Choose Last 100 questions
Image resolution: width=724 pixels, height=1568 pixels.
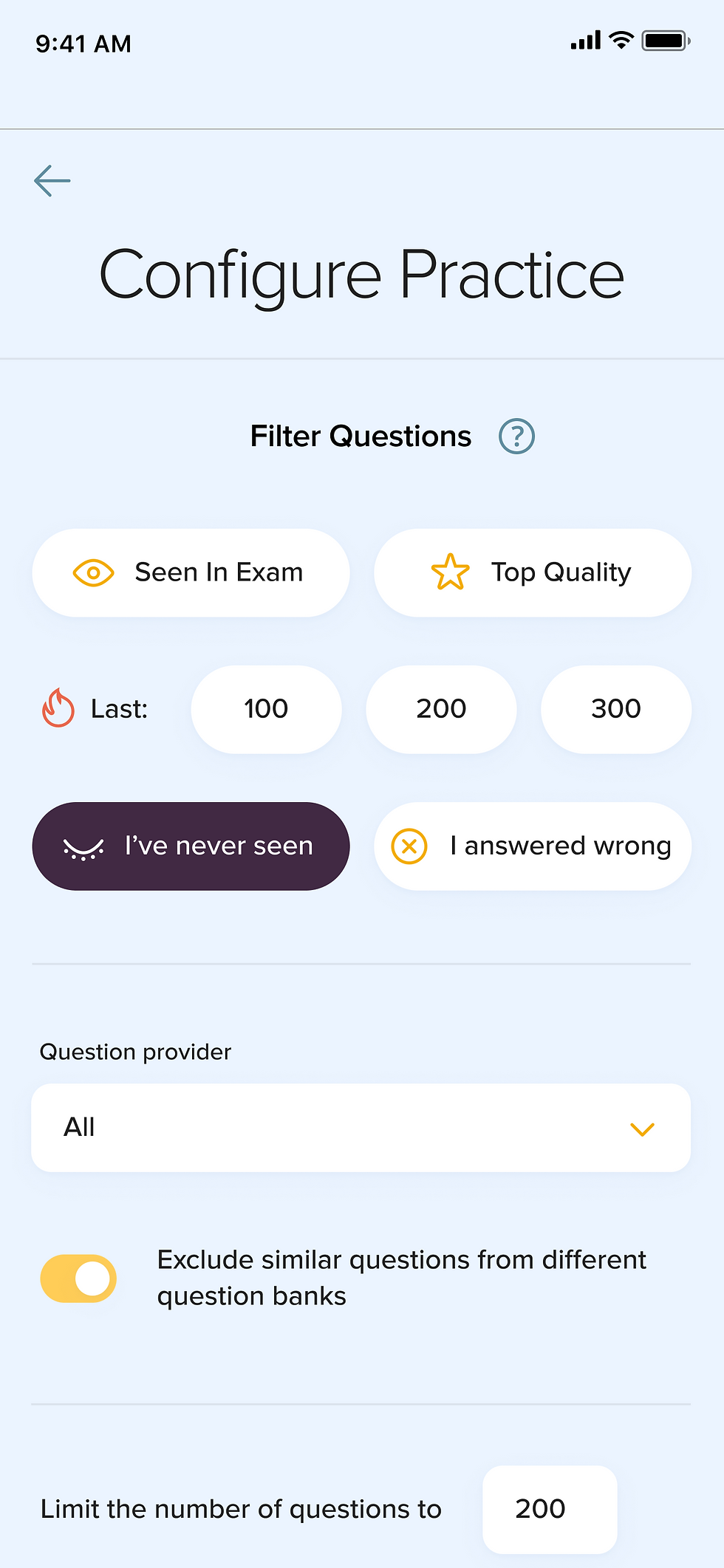coord(266,709)
